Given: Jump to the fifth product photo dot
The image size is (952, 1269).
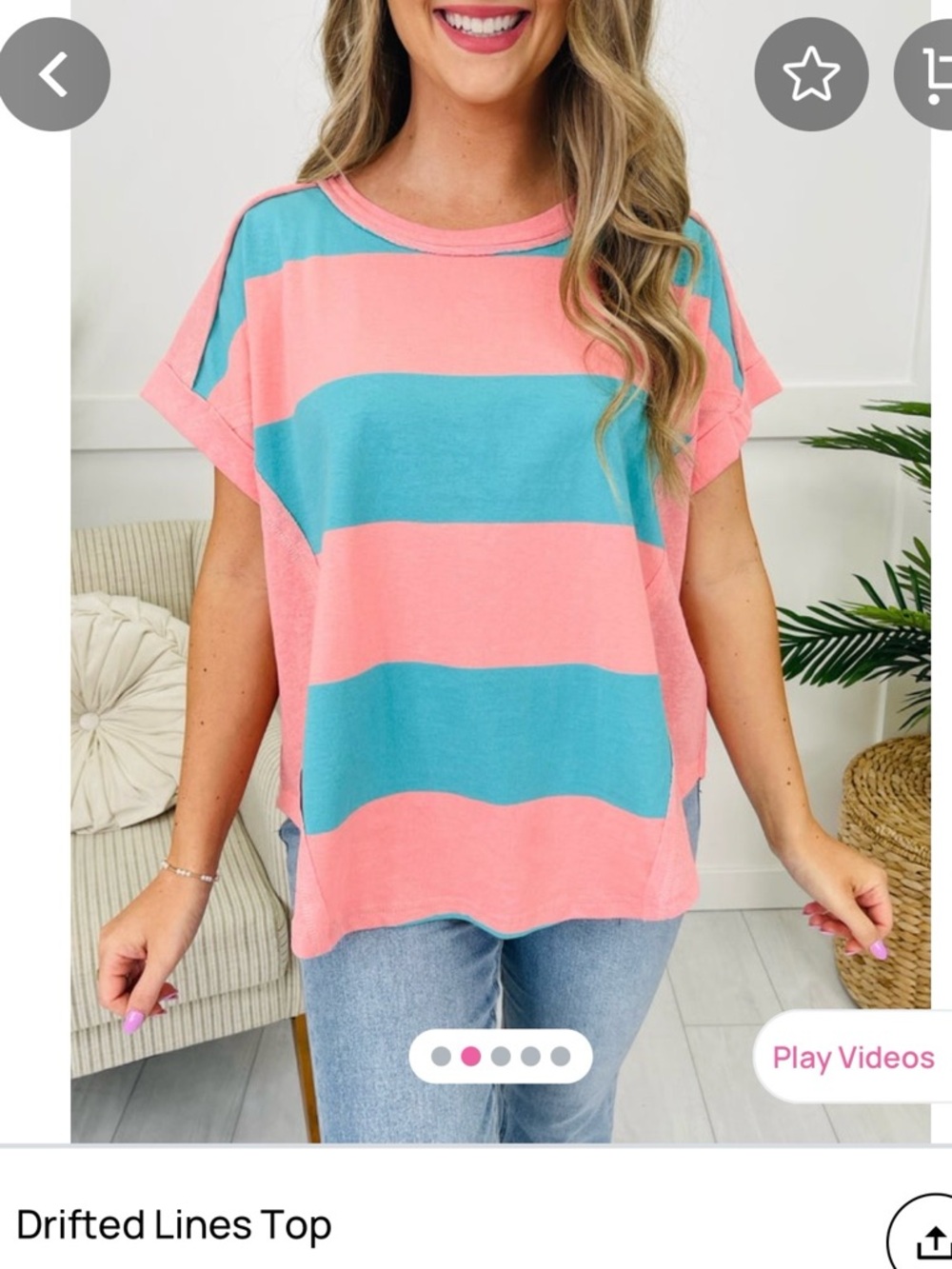Looking at the screenshot, I should (559, 1056).
